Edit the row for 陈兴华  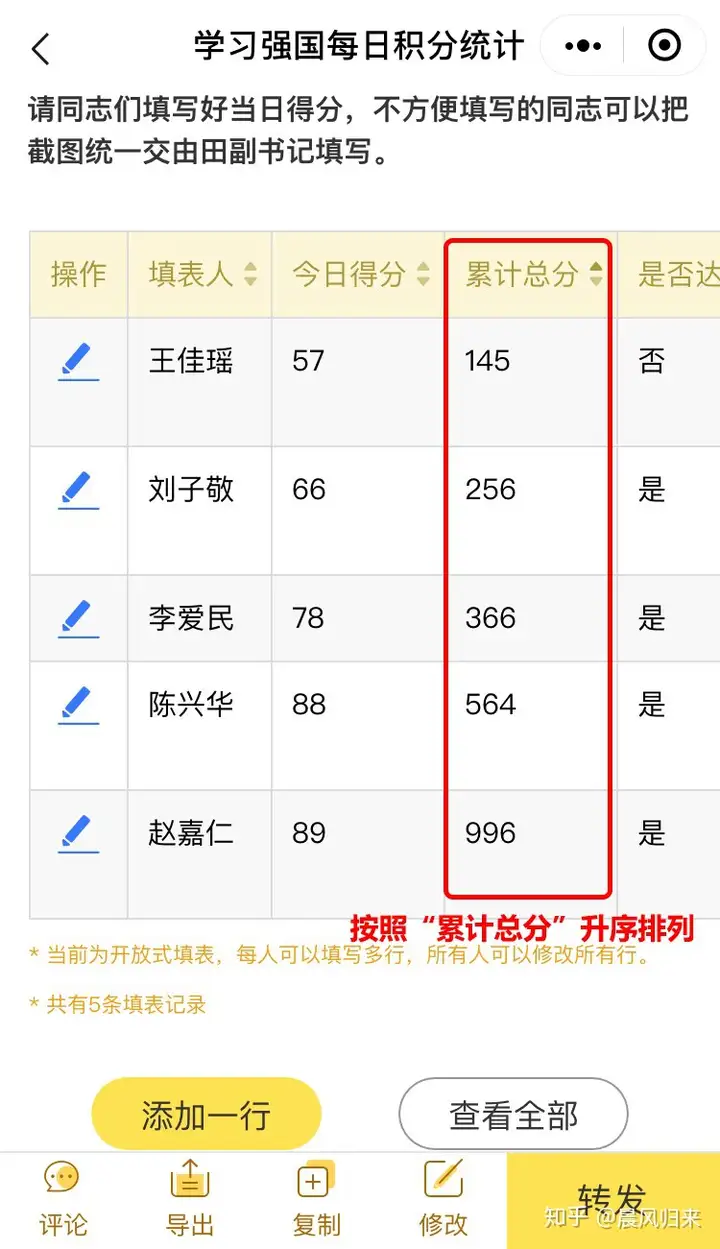point(78,705)
